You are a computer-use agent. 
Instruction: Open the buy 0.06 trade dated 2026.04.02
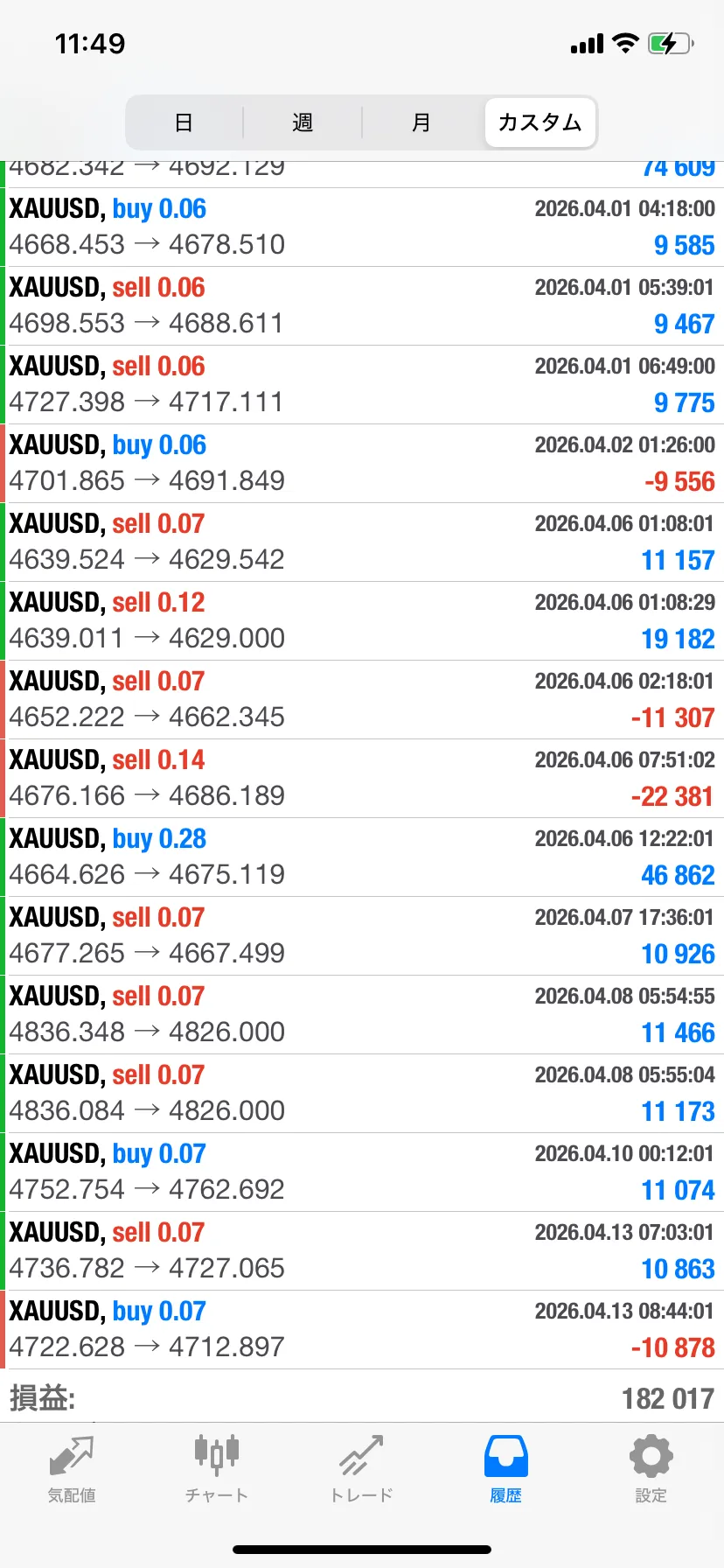click(x=362, y=464)
